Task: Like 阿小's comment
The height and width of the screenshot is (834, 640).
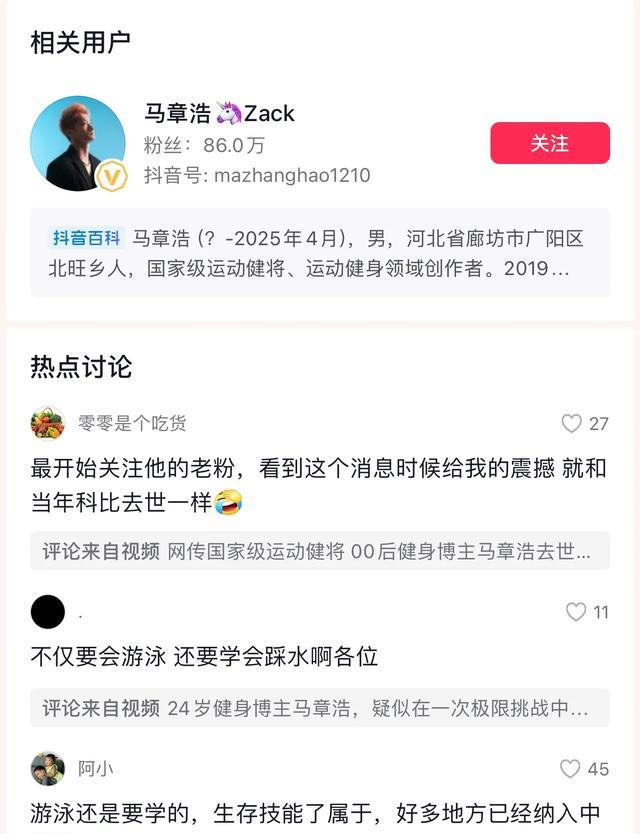Action: pos(570,768)
